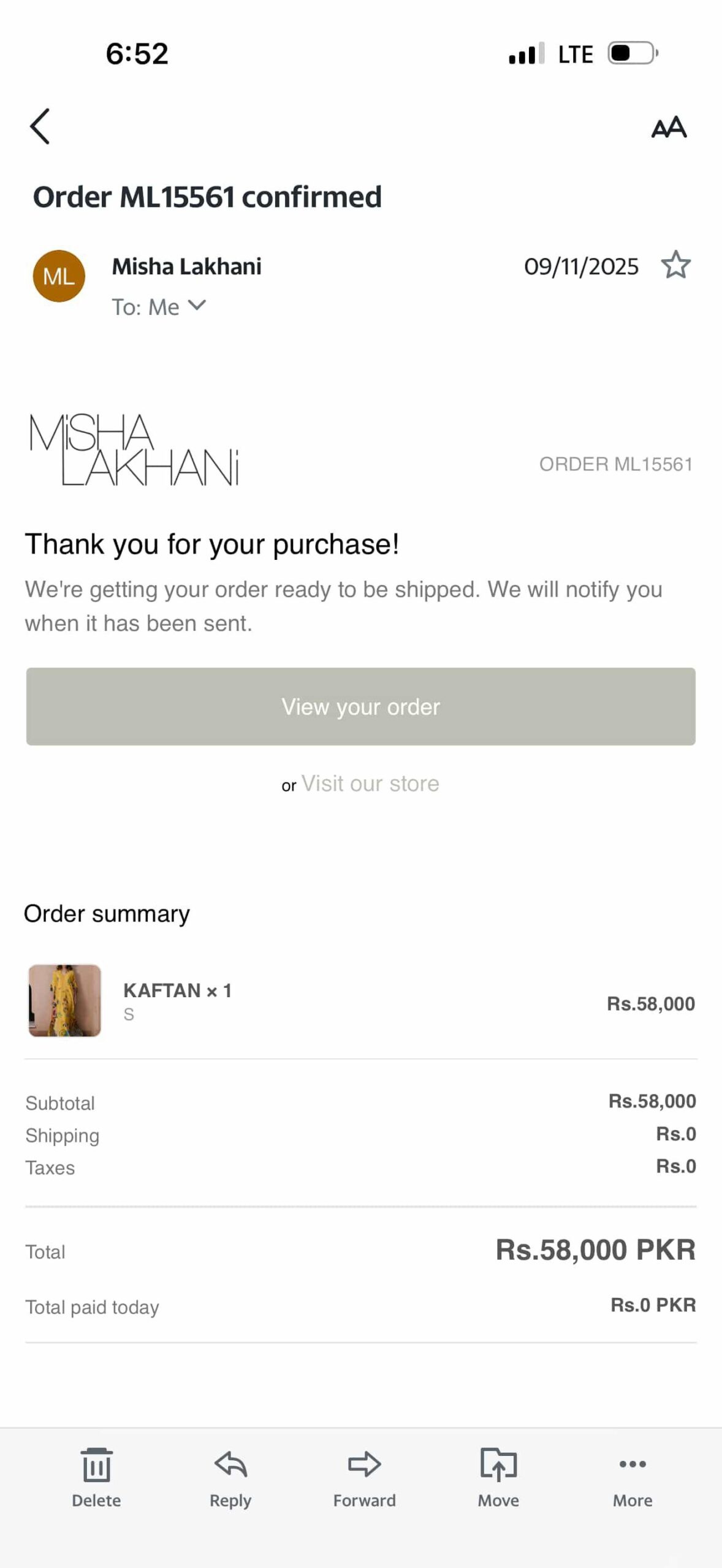Delete this email

[96, 1477]
